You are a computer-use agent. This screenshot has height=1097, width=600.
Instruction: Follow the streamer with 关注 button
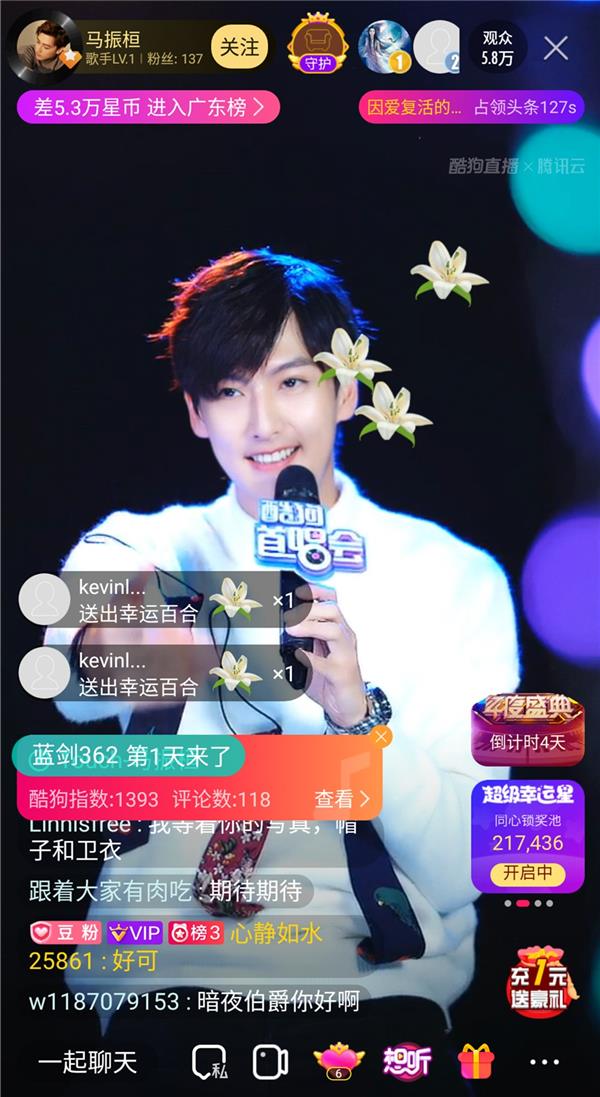click(239, 47)
